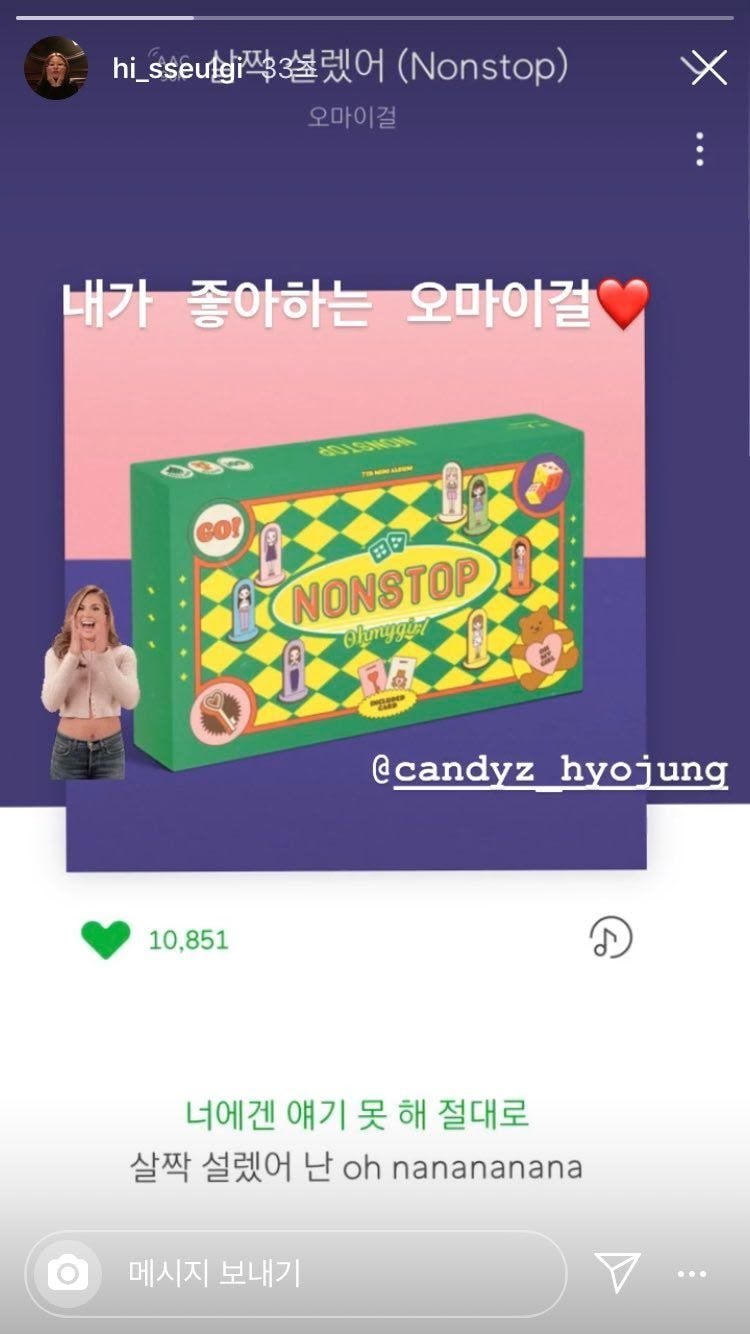Open camera to reply with photo
The height and width of the screenshot is (1334, 750).
tap(68, 1273)
